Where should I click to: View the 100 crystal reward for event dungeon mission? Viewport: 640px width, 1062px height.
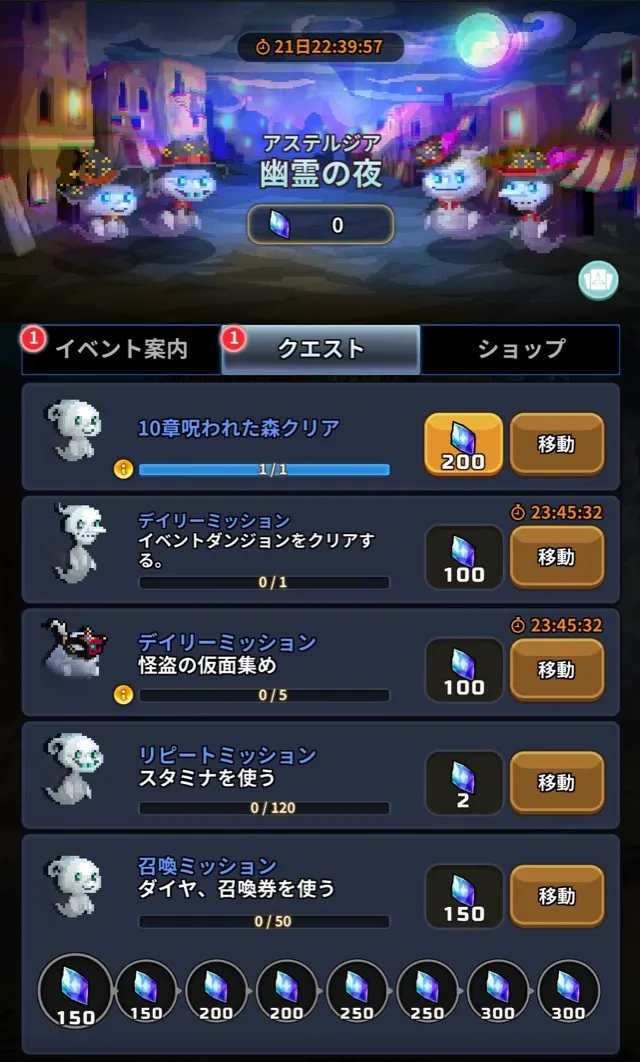pyautogui.click(x=463, y=556)
